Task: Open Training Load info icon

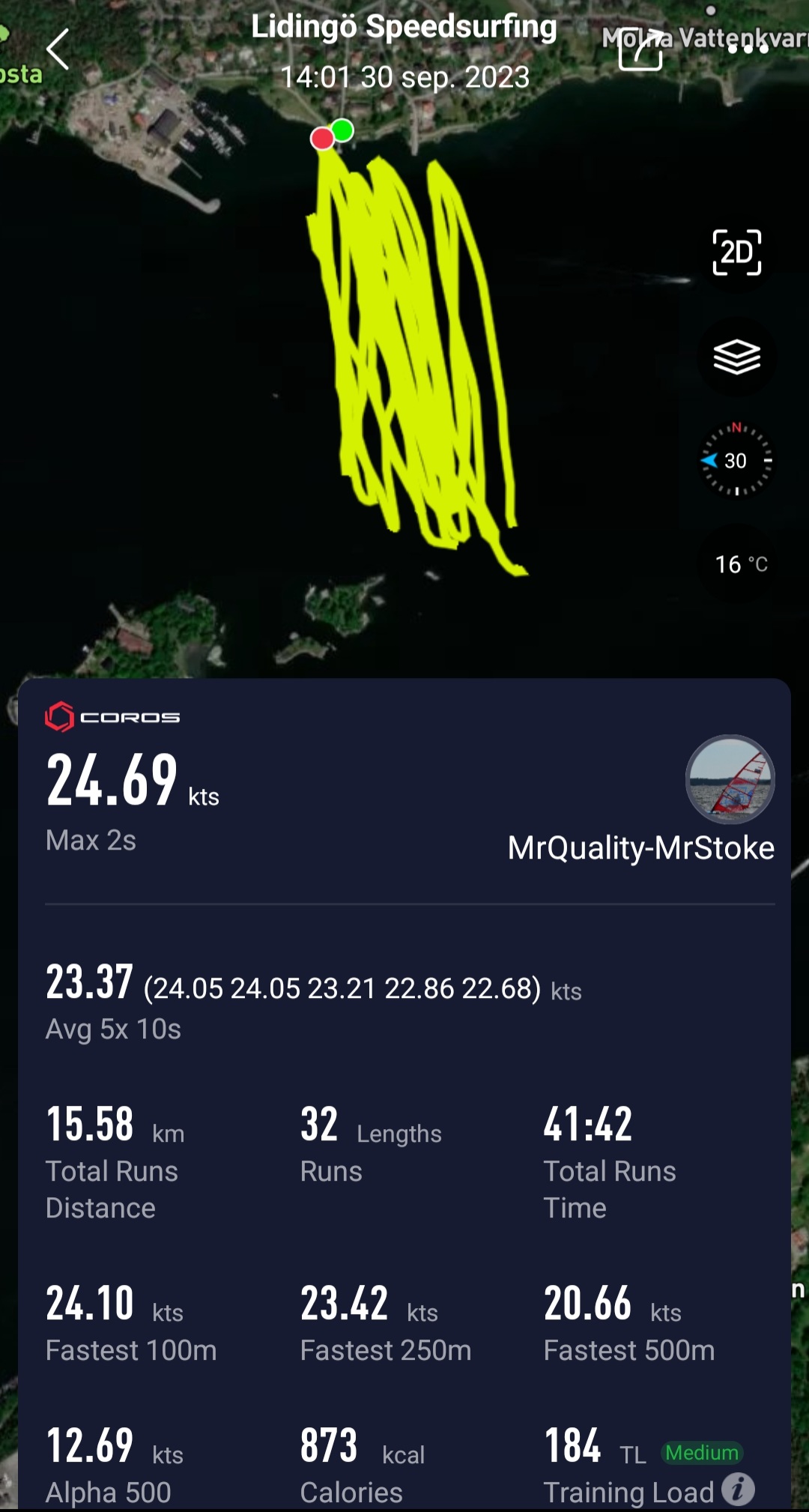Action: point(738,1490)
